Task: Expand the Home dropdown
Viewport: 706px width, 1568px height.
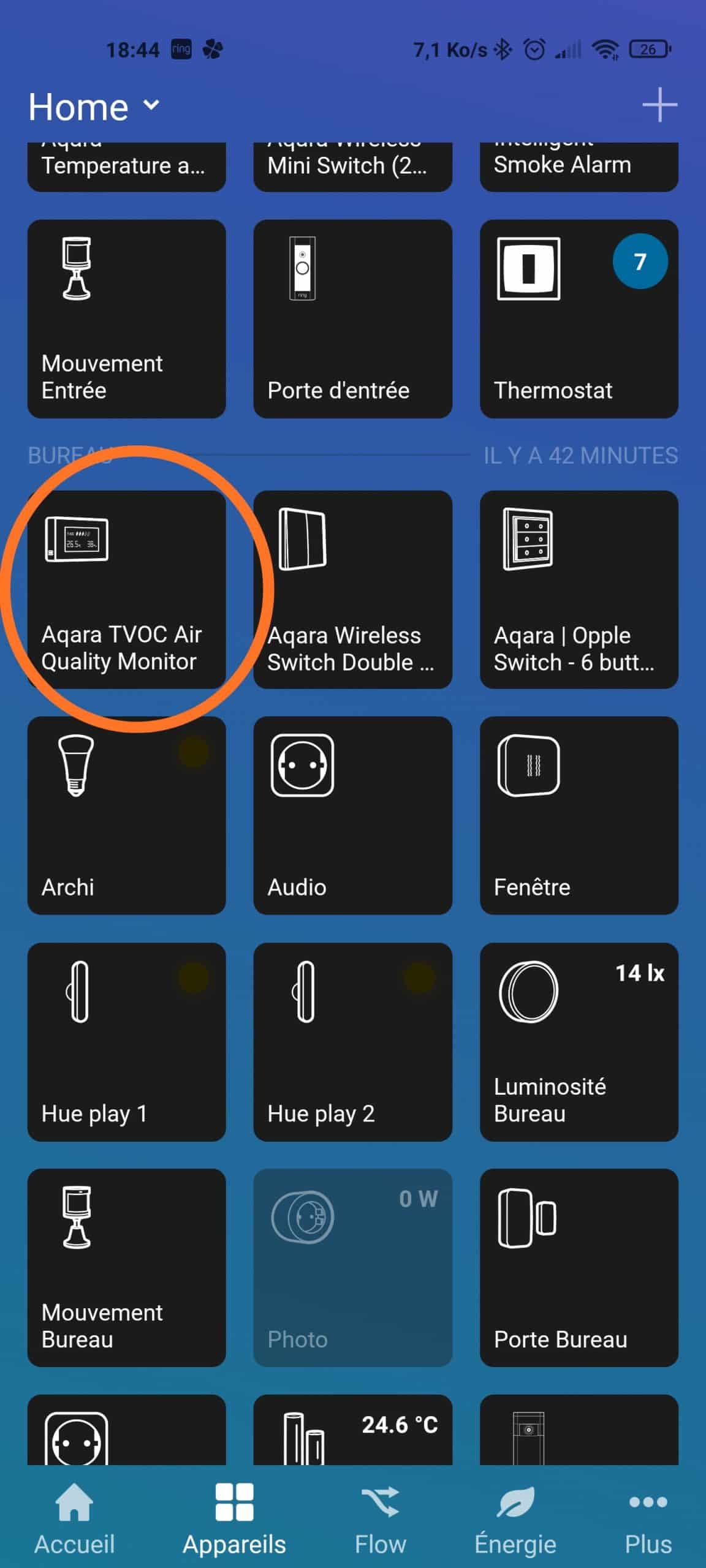Action: click(94, 107)
